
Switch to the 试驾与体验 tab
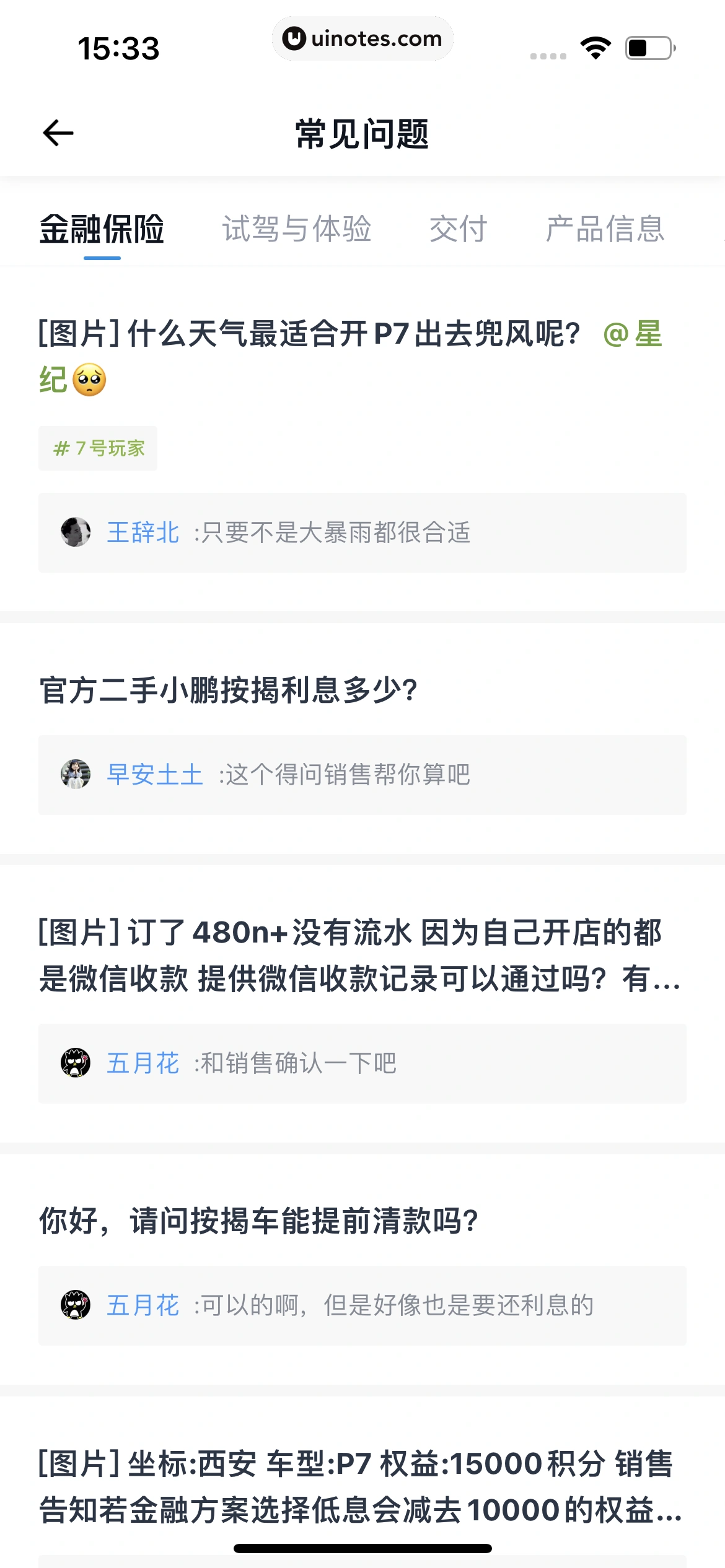[x=296, y=229]
